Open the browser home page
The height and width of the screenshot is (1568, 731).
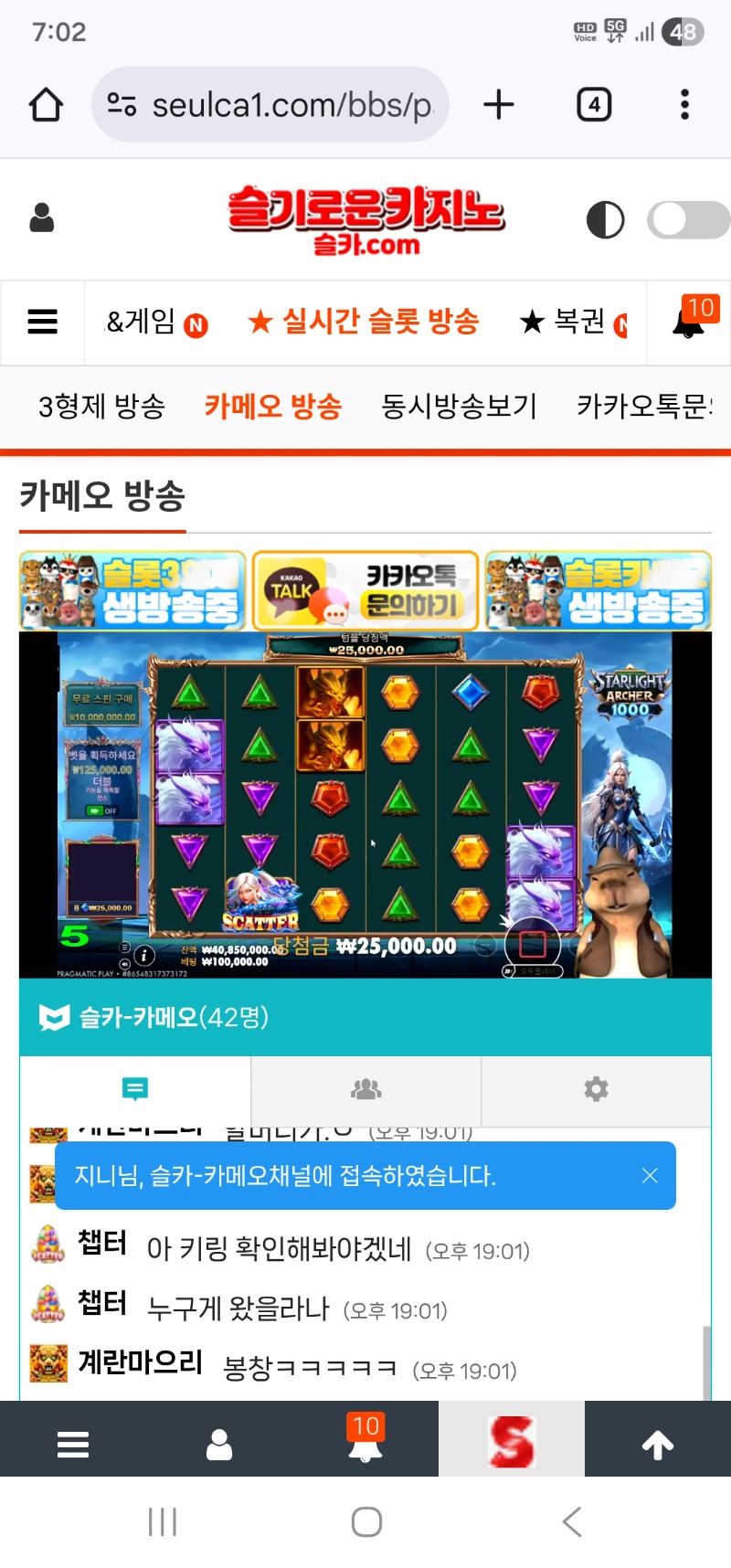click(x=46, y=105)
